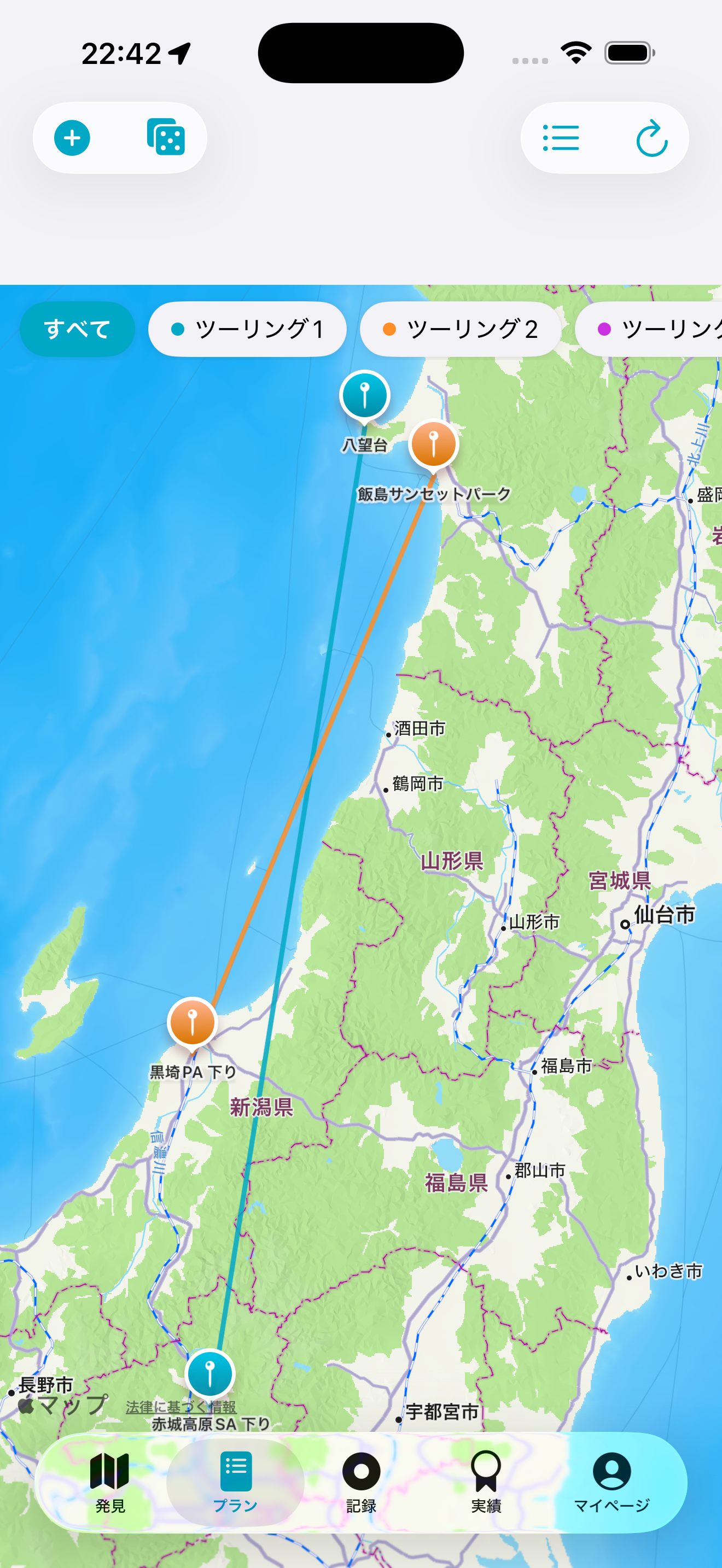
Task: Open the マイページ tab
Action: click(612, 1482)
